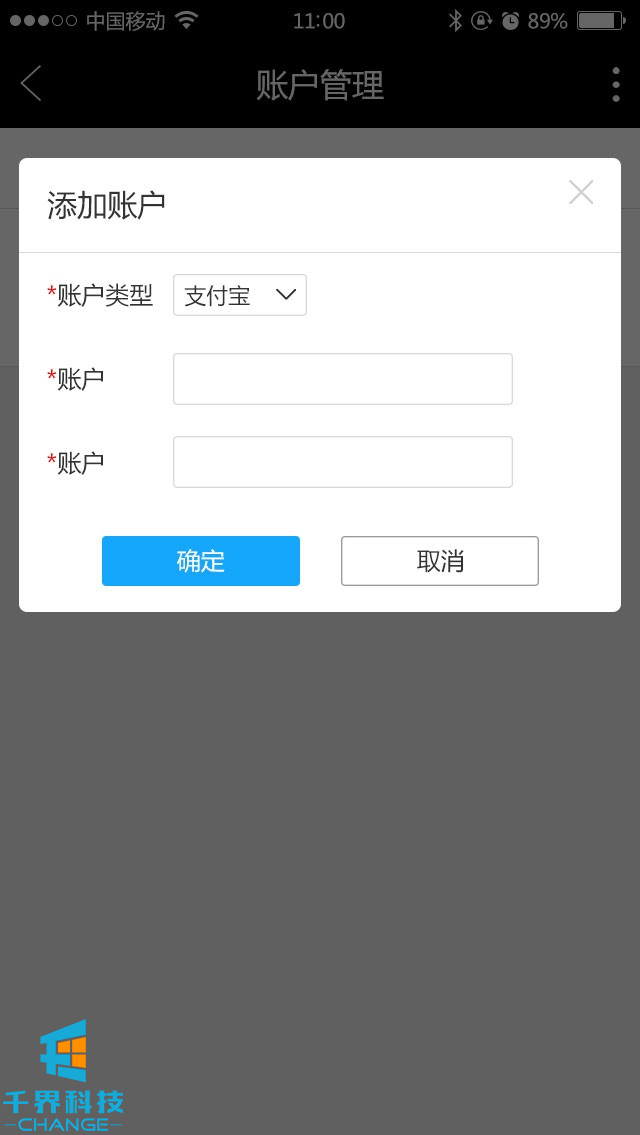Image resolution: width=640 pixels, height=1135 pixels.
Task: Open the three-dot overflow menu
Action: pyautogui.click(x=615, y=84)
